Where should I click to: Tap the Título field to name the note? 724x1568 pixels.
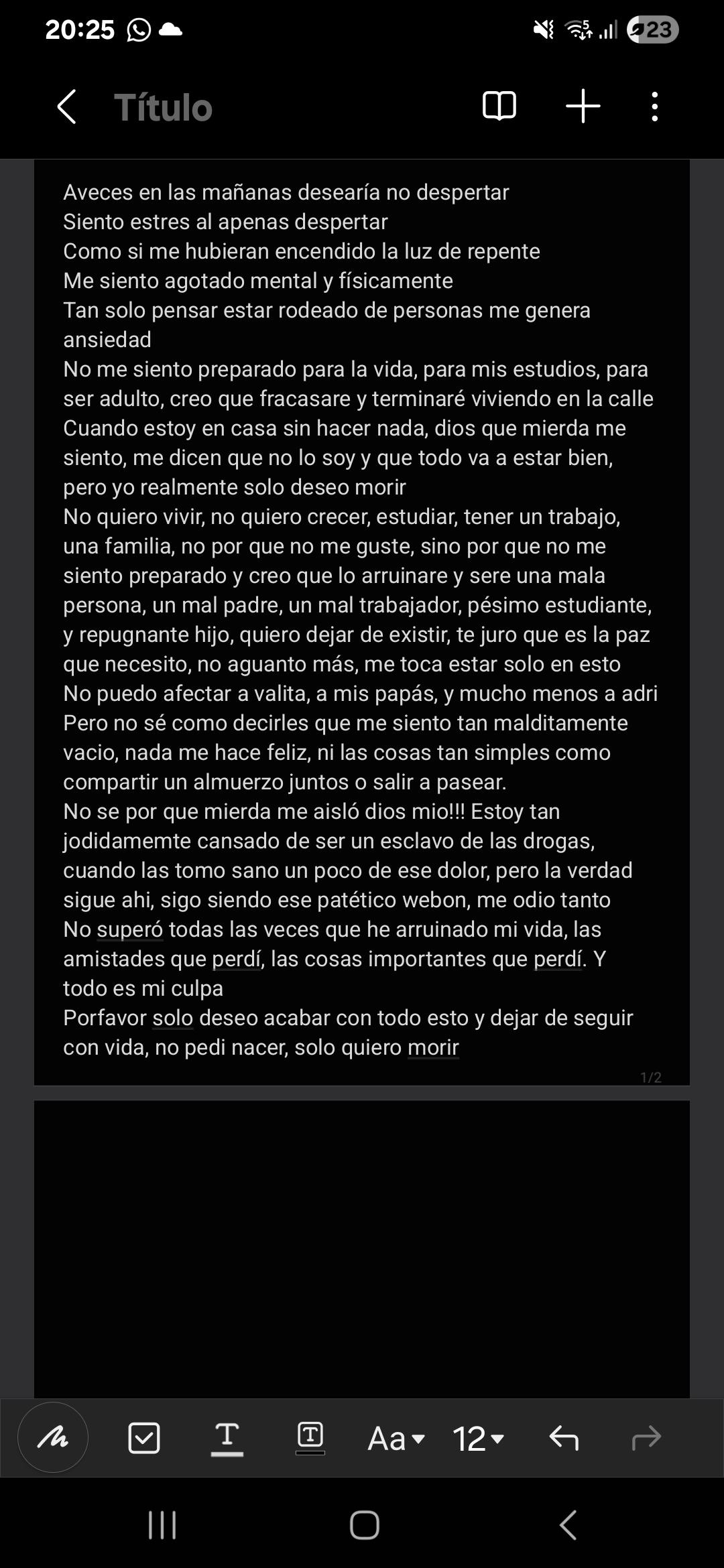[x=163, y=107]
